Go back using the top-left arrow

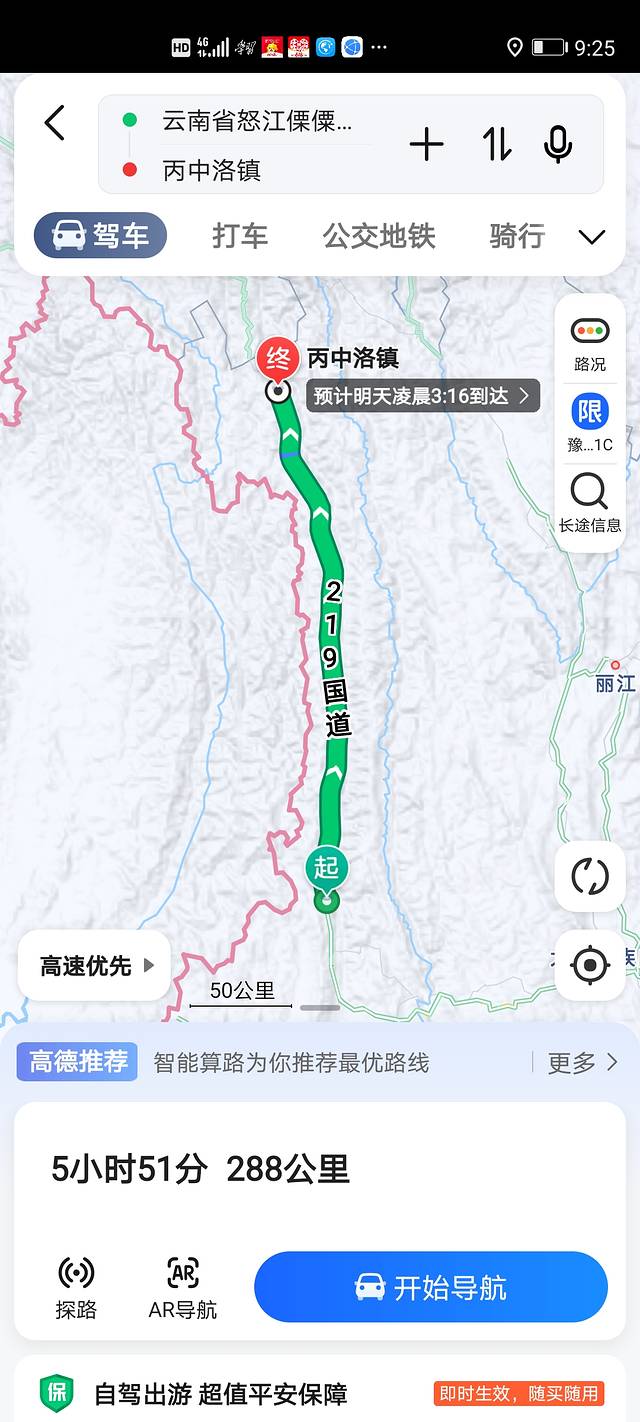[x=55, y=124]
